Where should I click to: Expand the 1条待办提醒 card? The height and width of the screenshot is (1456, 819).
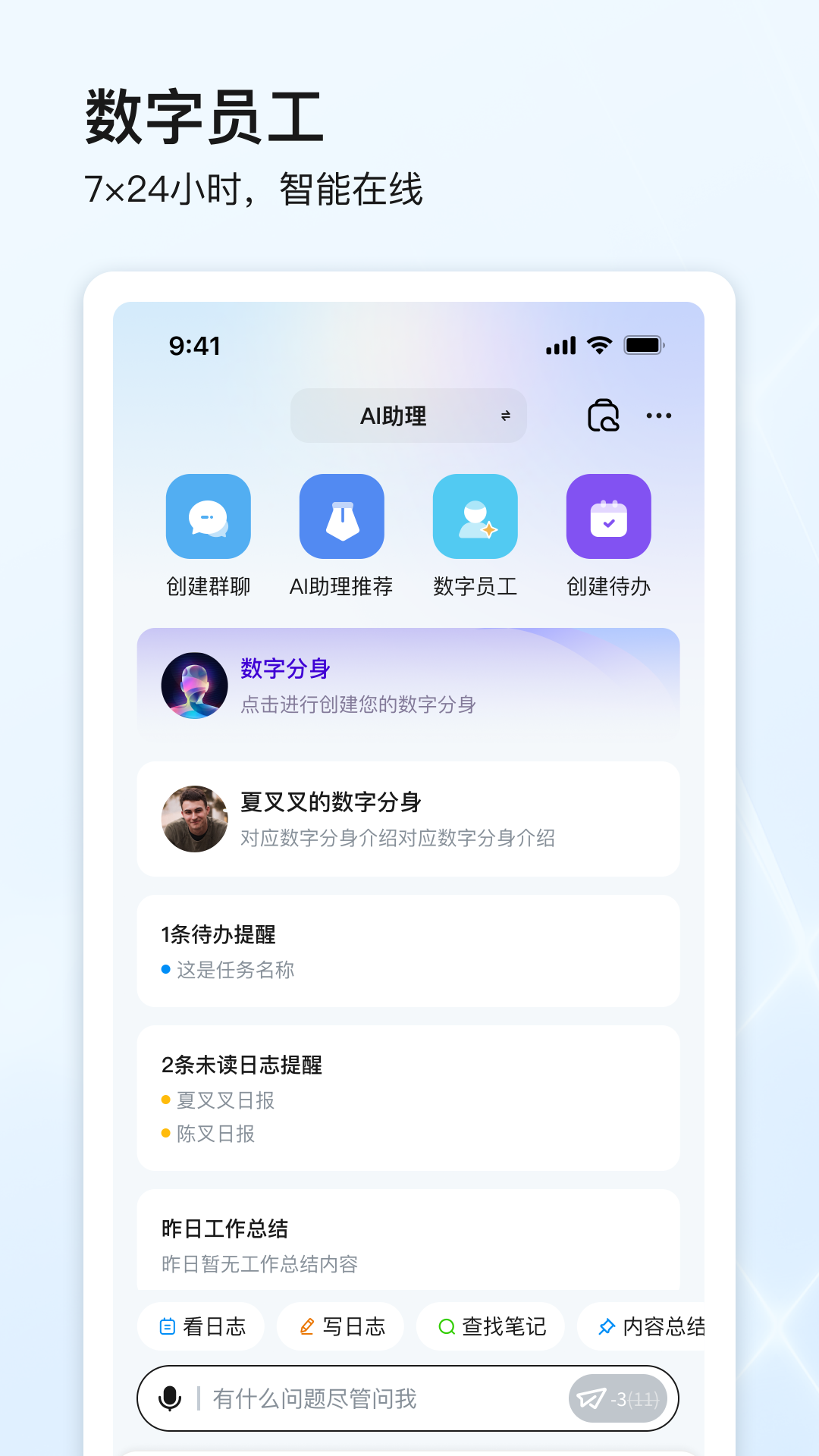[x=409, y=950]
